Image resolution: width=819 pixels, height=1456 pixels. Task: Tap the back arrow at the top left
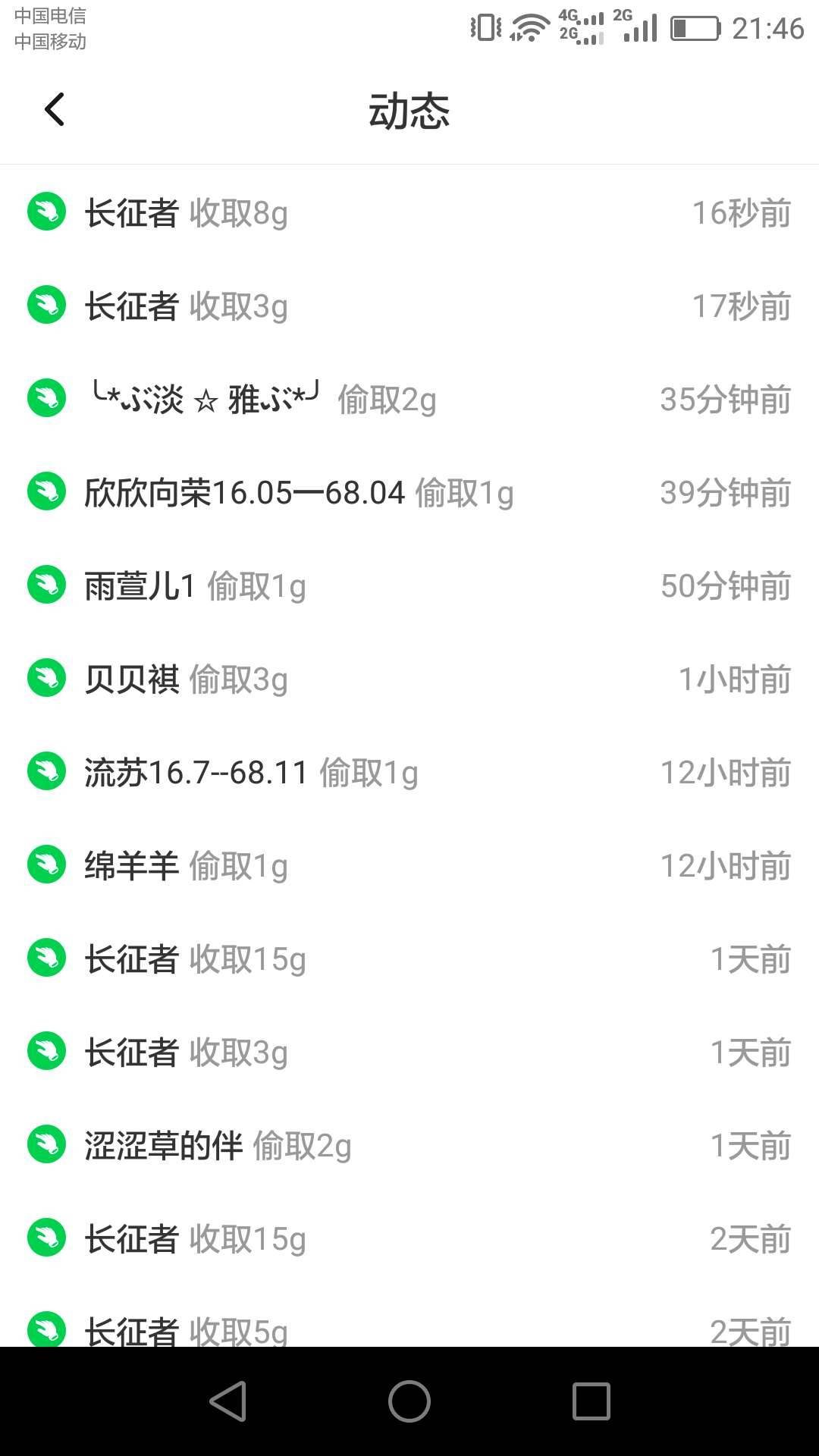tap(53, 110)
